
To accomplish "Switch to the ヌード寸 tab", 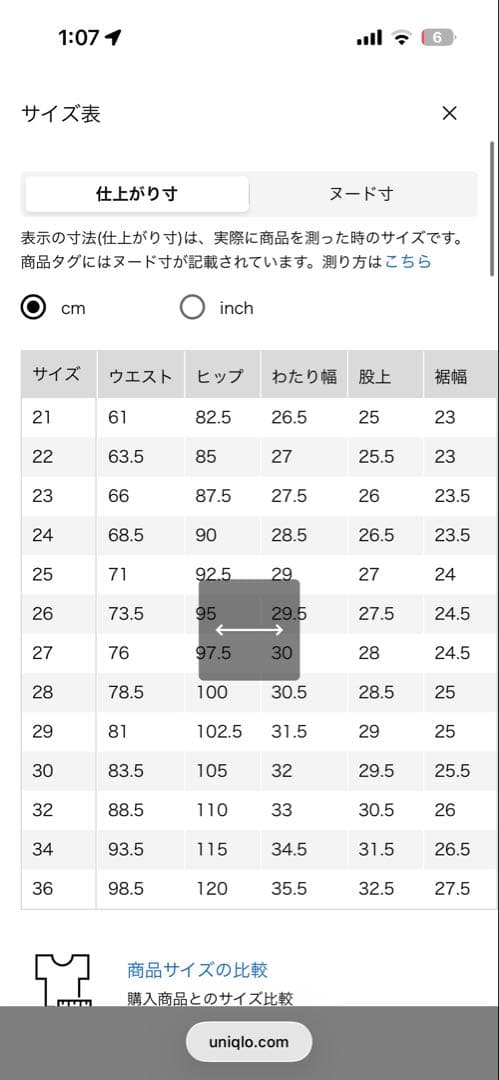I will (361, 194).
